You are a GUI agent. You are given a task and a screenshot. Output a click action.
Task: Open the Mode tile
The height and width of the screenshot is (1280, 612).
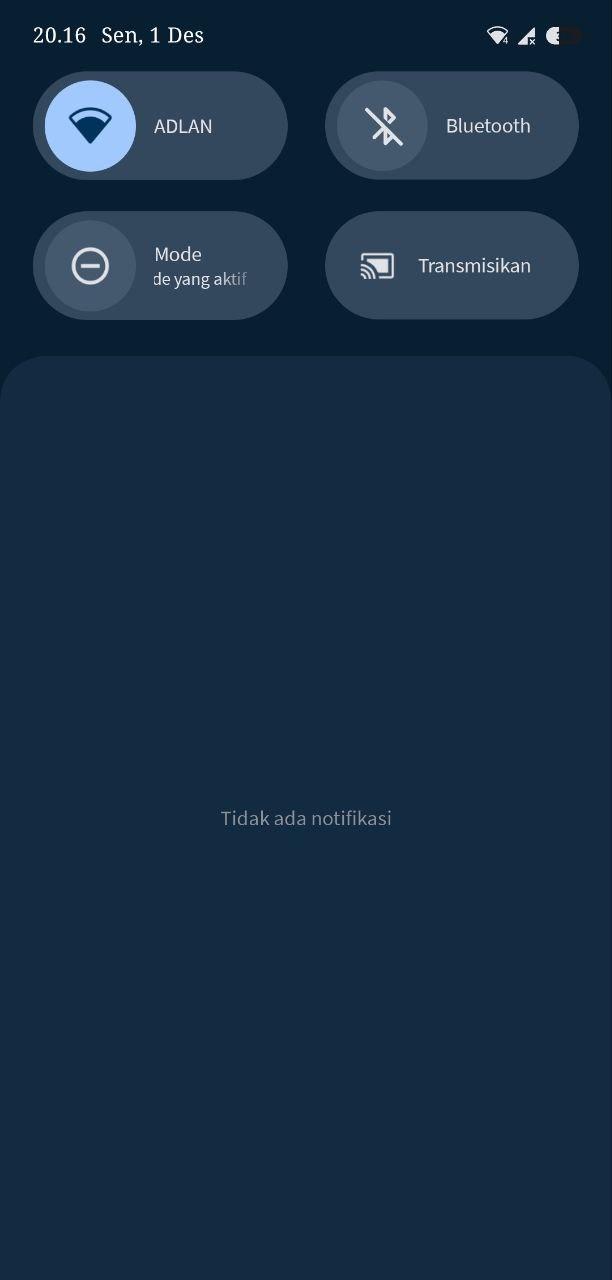point(160,266)
